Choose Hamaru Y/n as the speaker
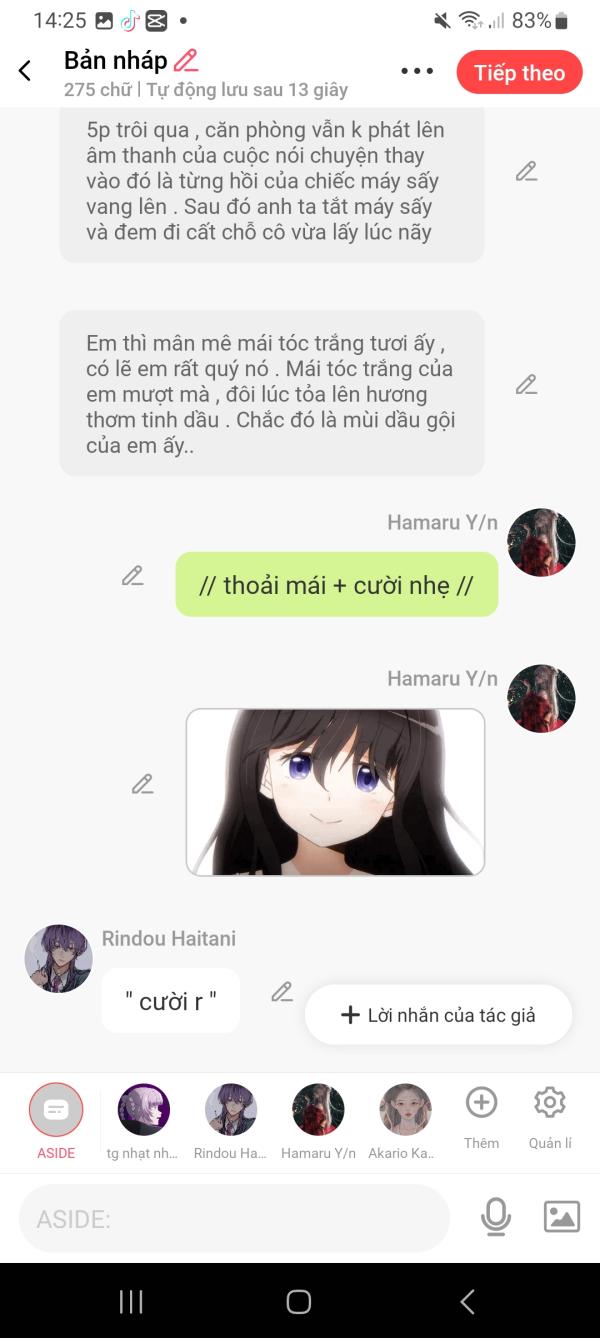The height and width of the screenshot is (1338, 600). 318,1122
